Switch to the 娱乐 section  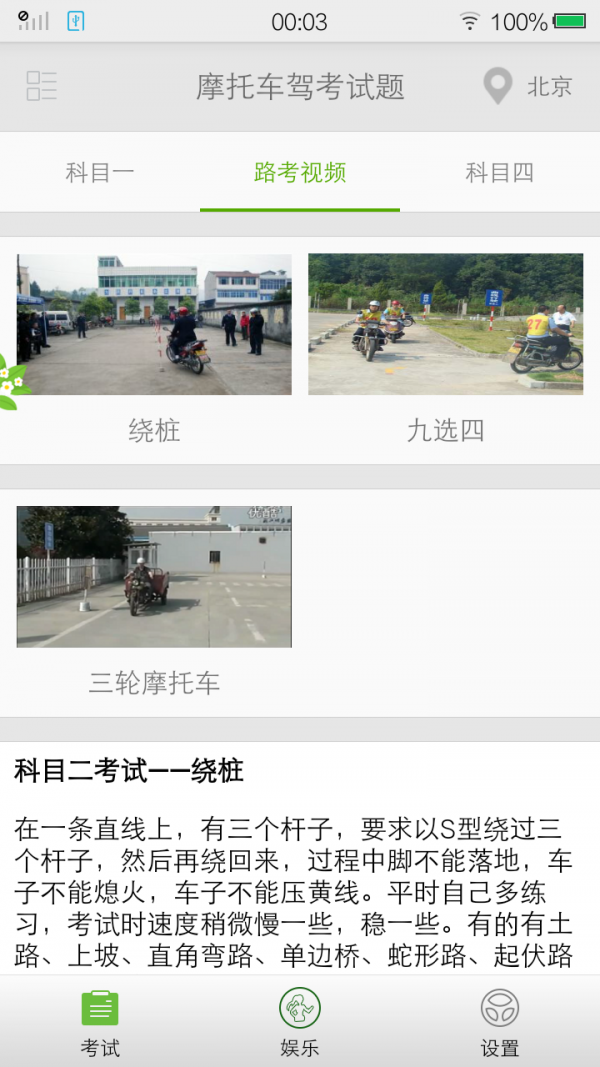pyautogui.click(x=300, y=1021)
